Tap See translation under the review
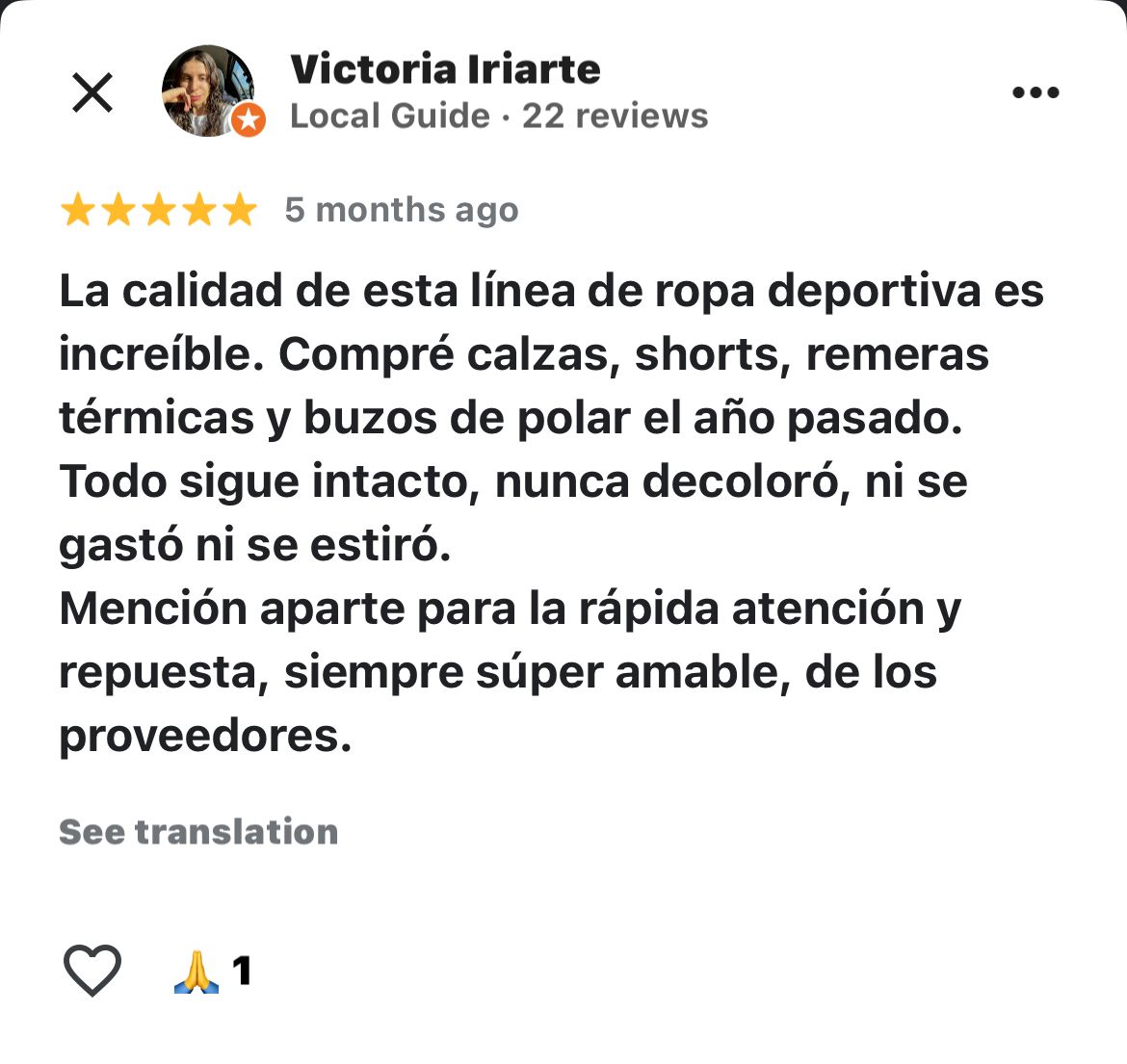The width and height of the screenshot is (1127, 1064). 198,831
